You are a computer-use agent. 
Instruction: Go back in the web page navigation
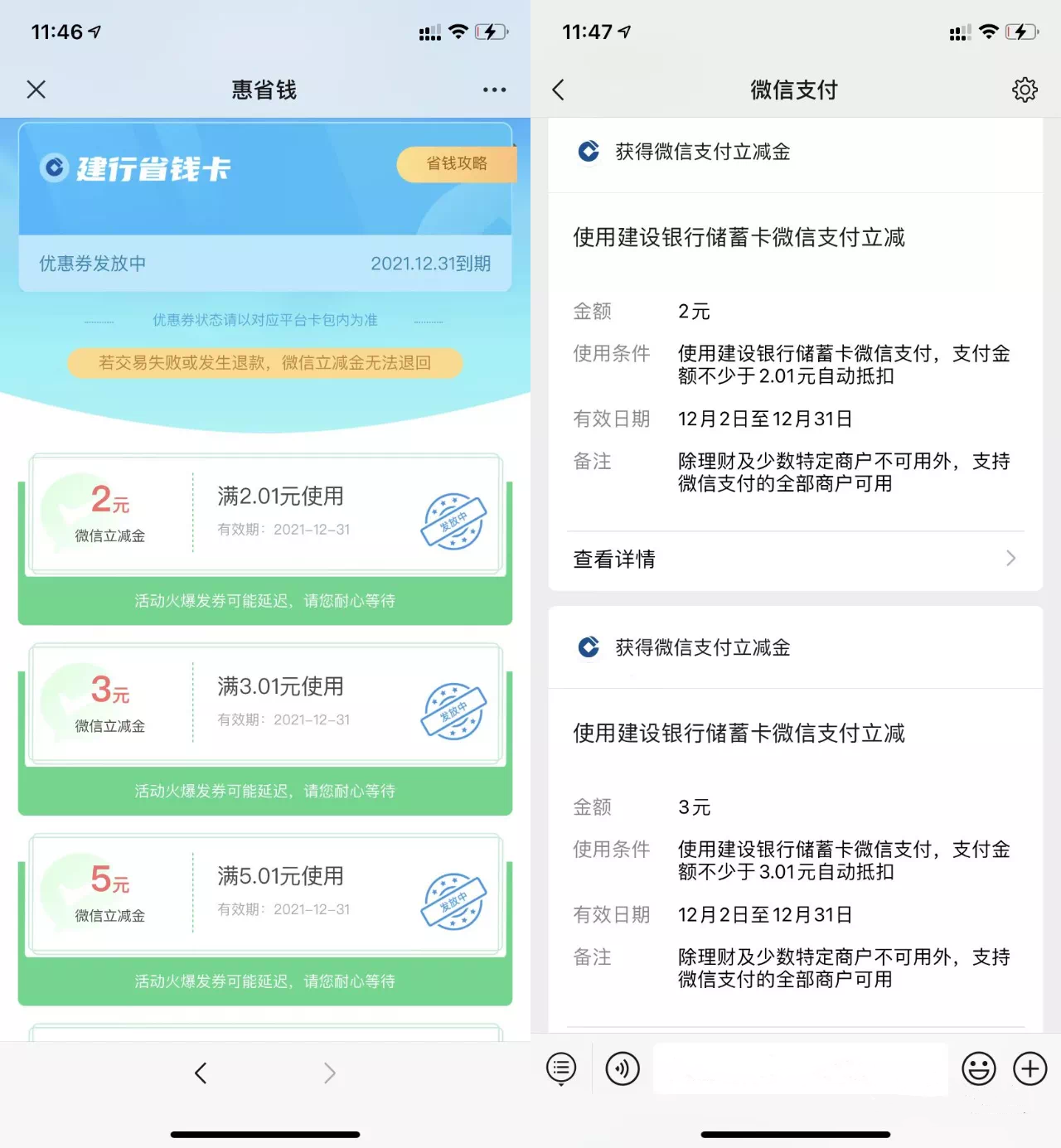pos(201,1073)
